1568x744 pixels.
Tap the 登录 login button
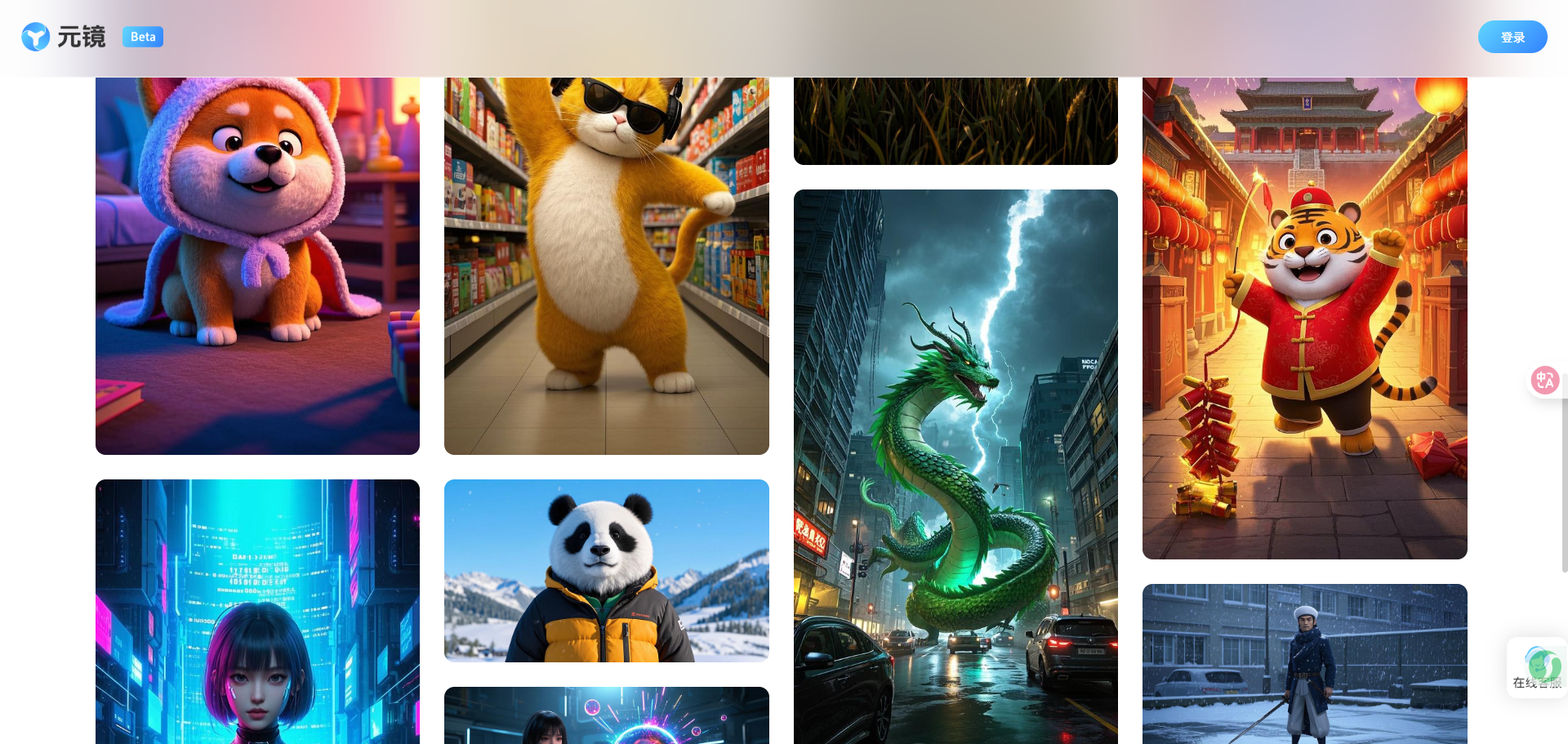(x=1512, y=37)
